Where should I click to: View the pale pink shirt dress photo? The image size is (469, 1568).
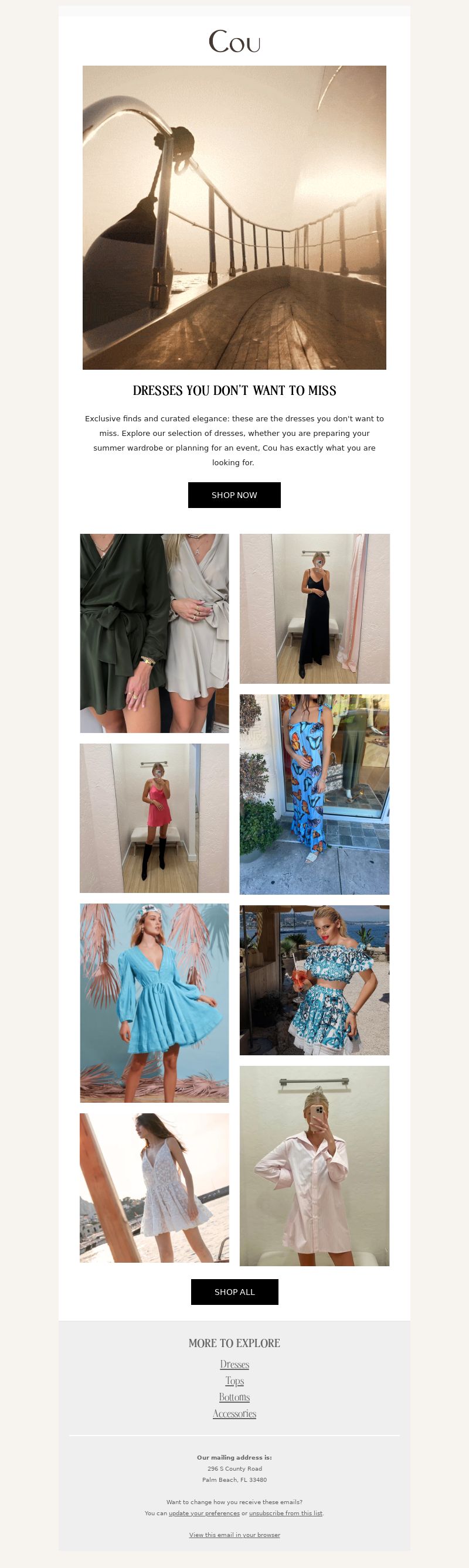tap(314, 1165)
